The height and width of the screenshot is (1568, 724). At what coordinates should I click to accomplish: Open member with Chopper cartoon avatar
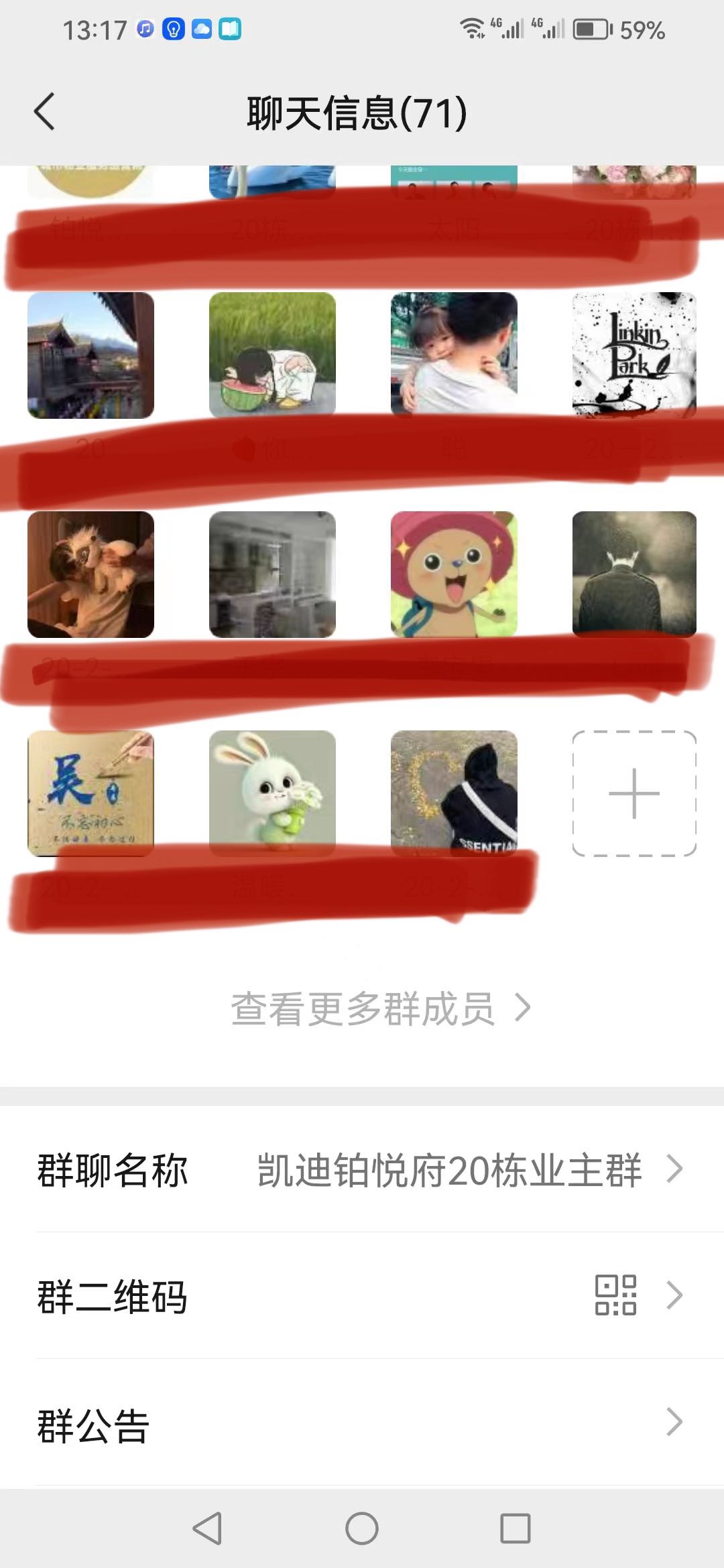tap(454, 574)
